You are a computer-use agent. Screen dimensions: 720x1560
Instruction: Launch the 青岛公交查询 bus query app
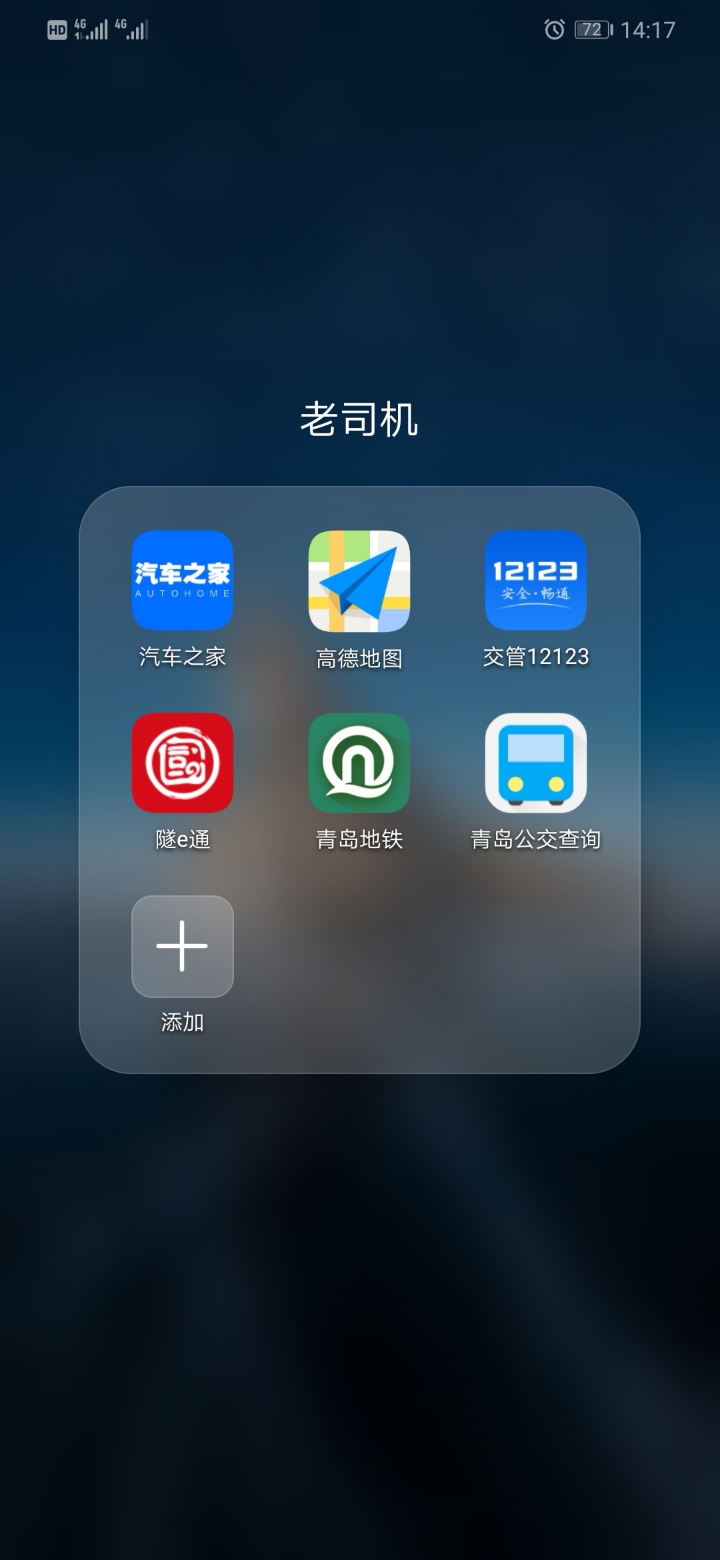[x=535, y=763]
